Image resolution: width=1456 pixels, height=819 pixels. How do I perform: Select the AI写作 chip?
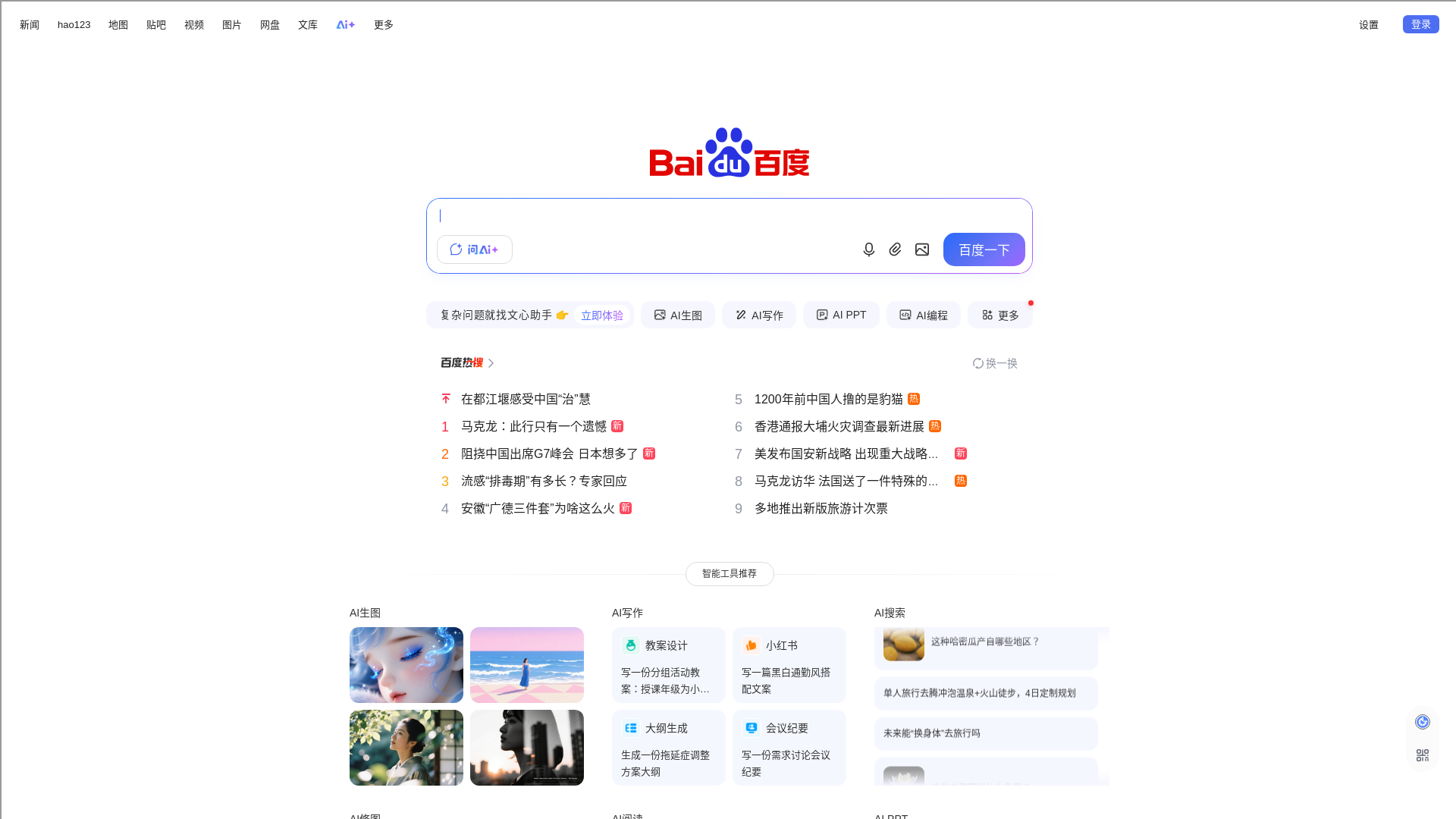(x=759, y=315)
